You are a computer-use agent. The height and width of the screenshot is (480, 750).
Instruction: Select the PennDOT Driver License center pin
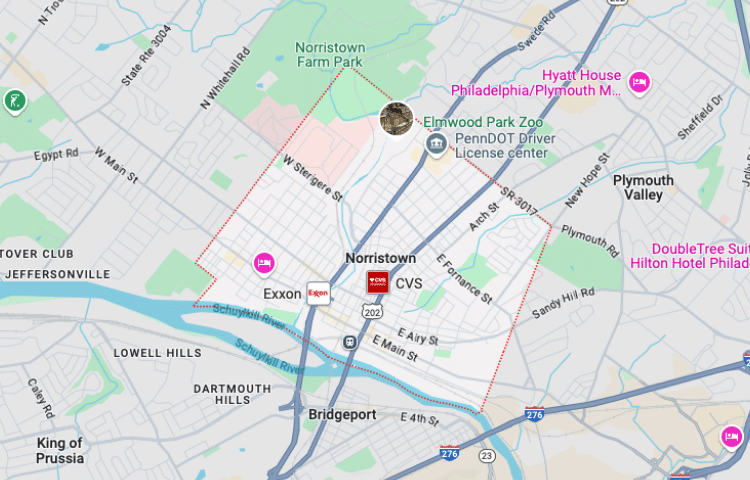[436, 145]
